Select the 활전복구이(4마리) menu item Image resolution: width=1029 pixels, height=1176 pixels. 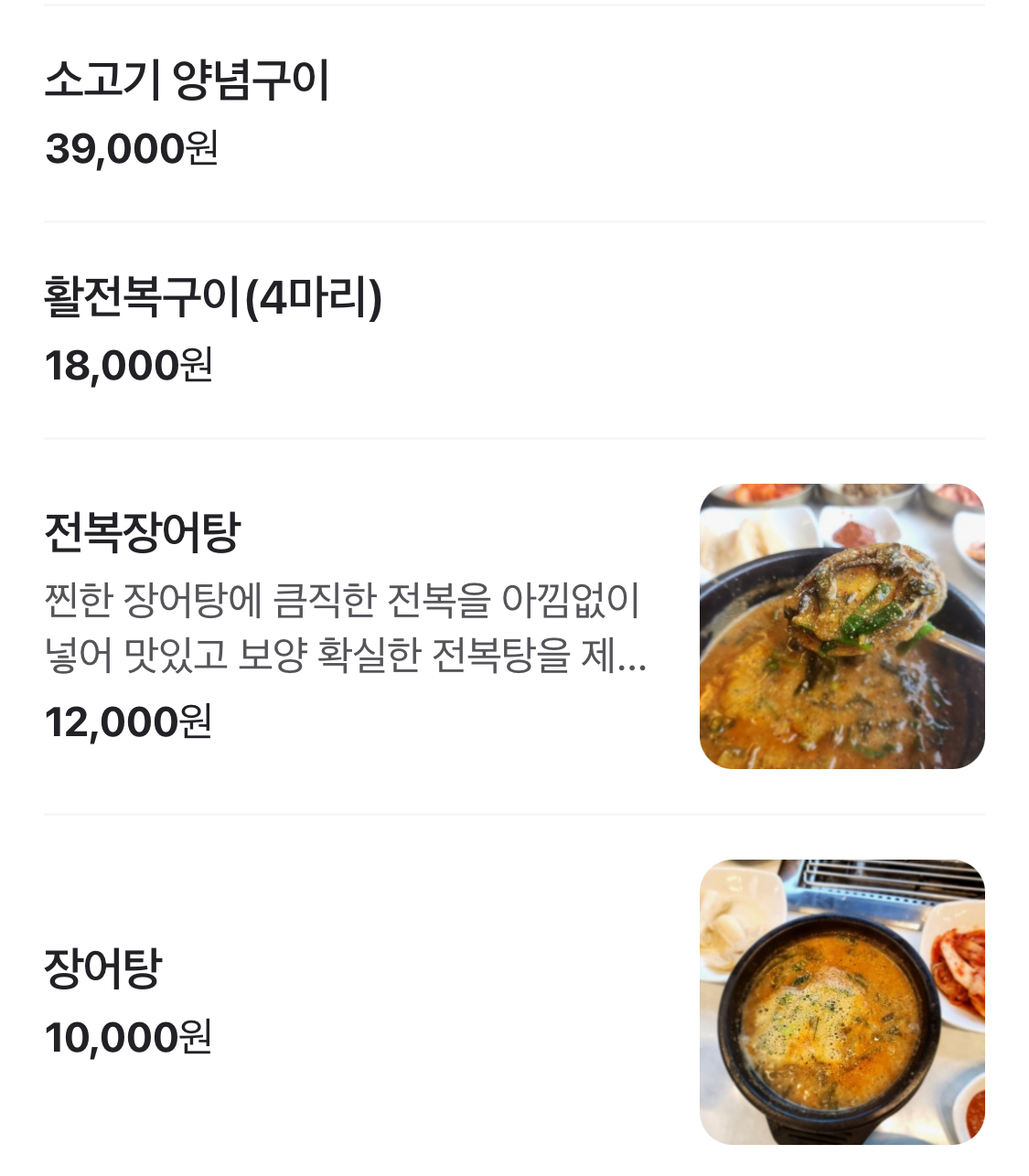point(213,298)
